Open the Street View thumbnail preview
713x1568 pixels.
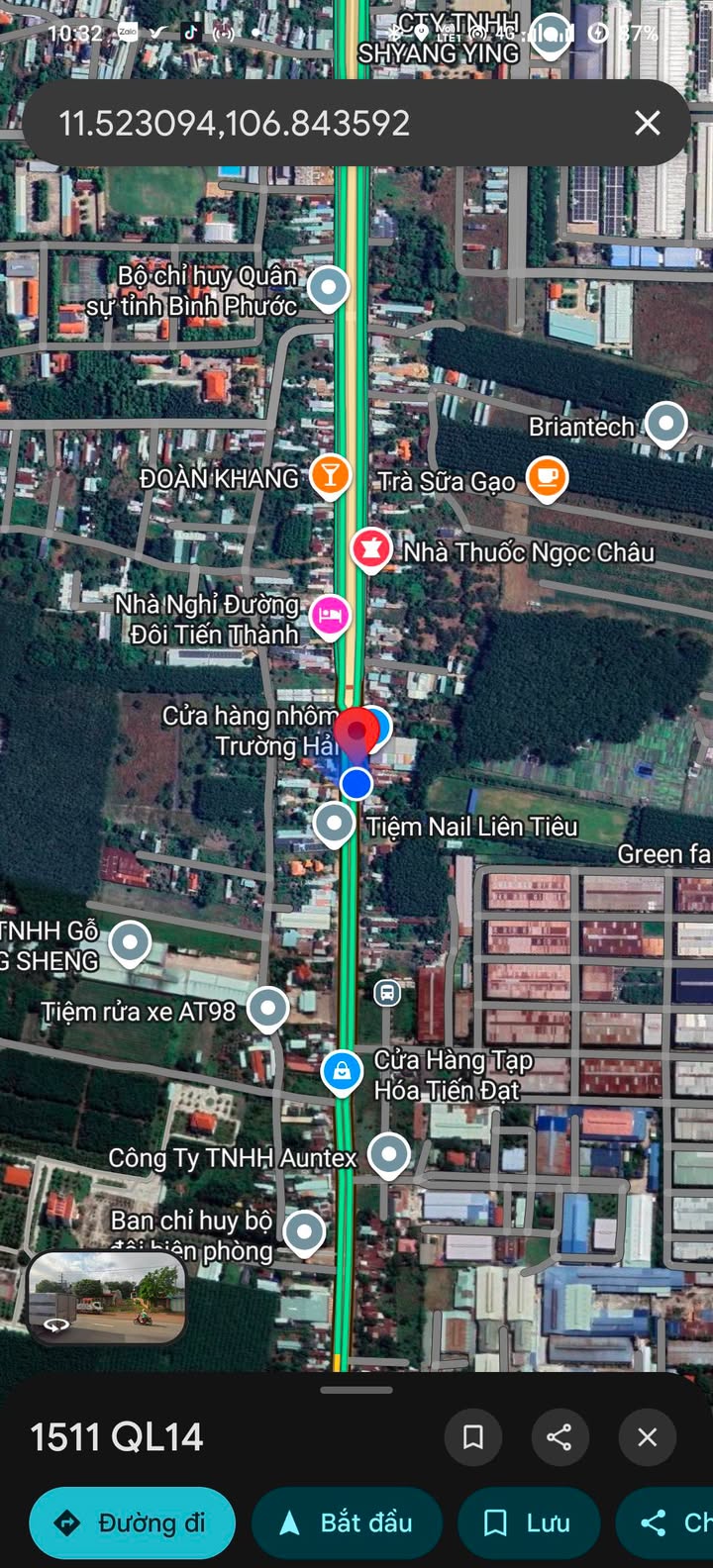[107, 1296]
